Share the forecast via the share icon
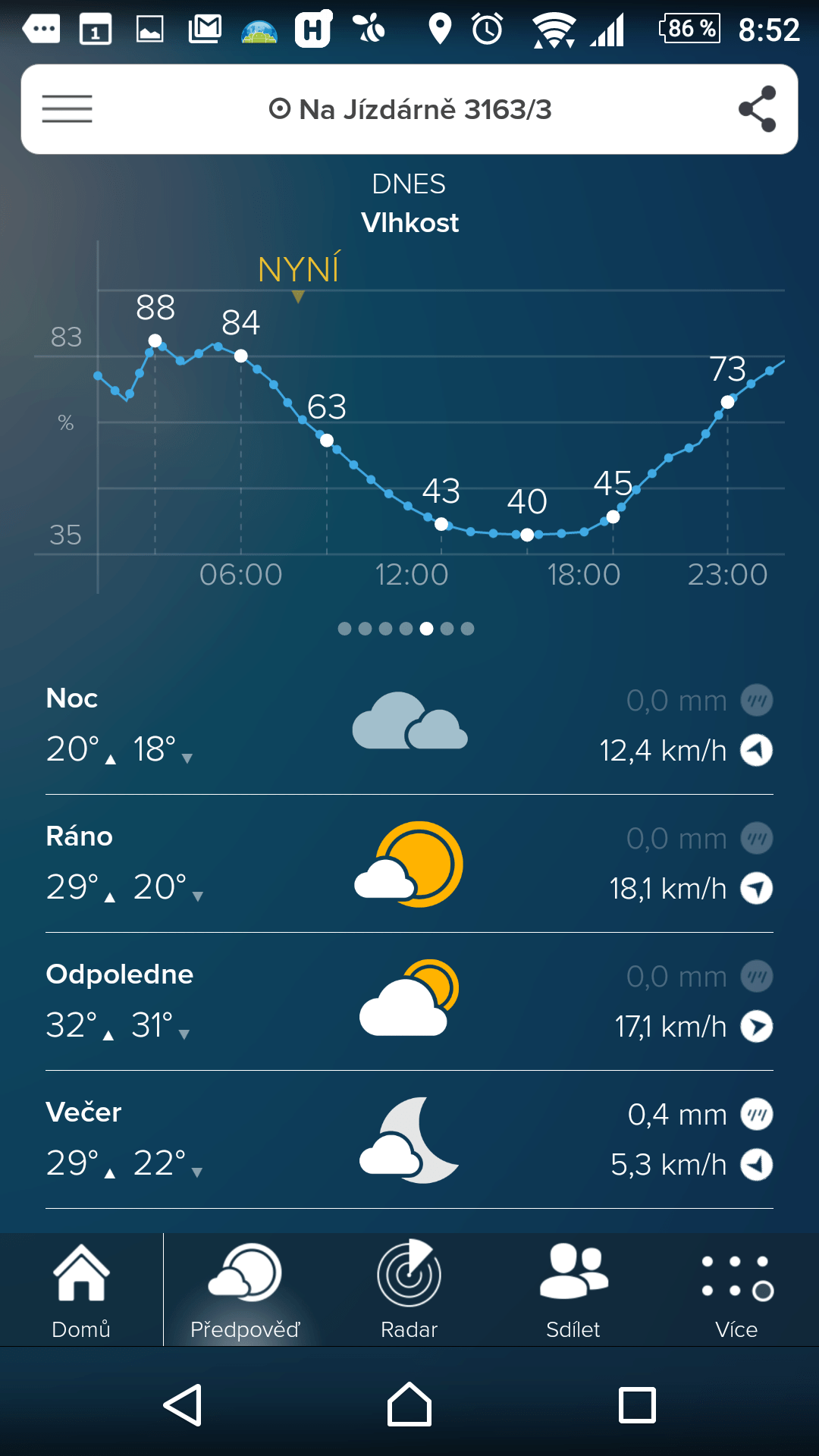Screen dimensions: 819x1456 [757, 109]
